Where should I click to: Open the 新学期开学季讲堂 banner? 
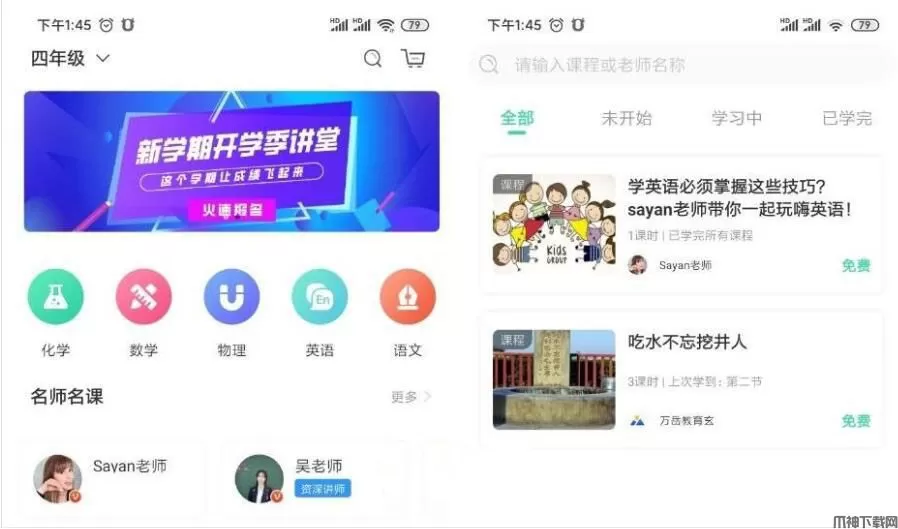(231, 161)
